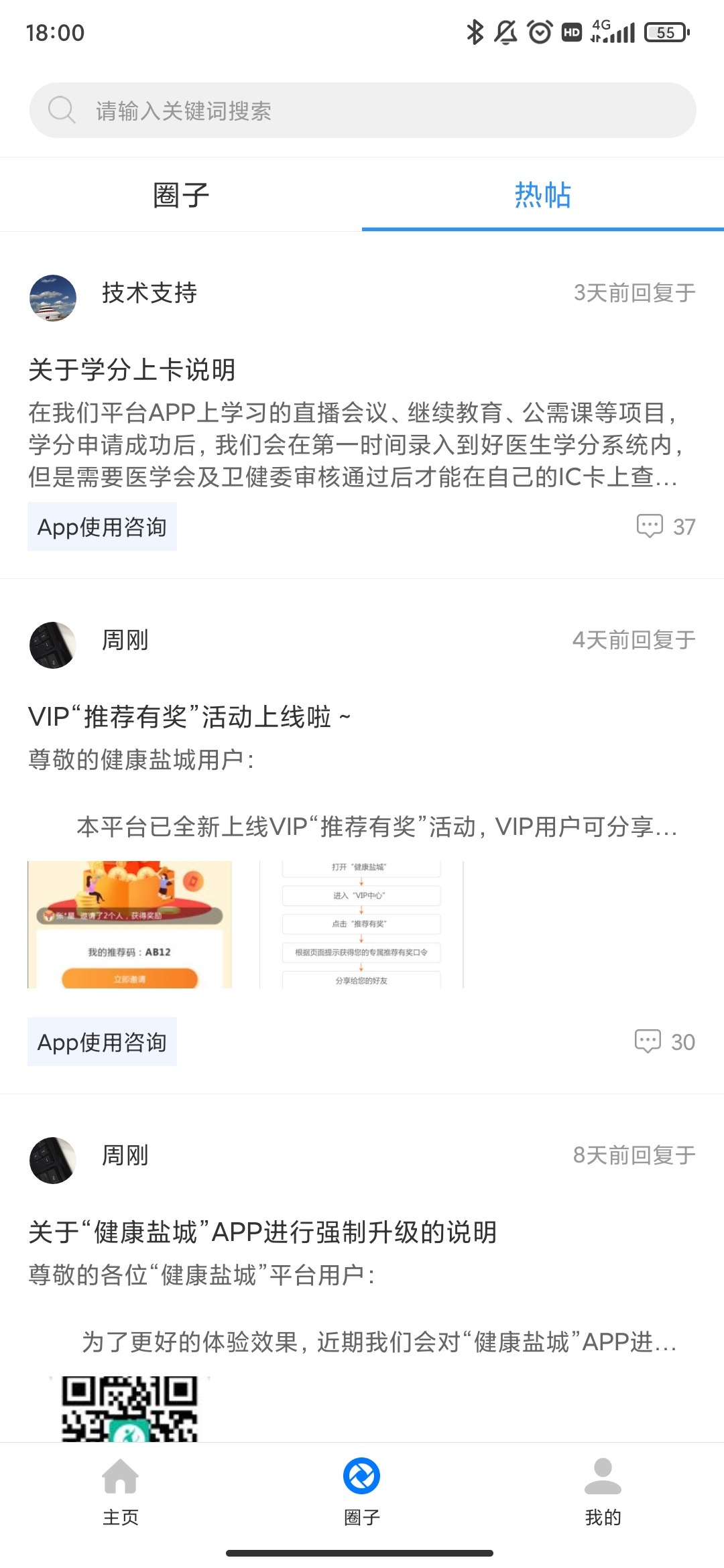
Task: Open the VIP"推荐有奖"活动上线啦 post
Action: pos(189,717)
